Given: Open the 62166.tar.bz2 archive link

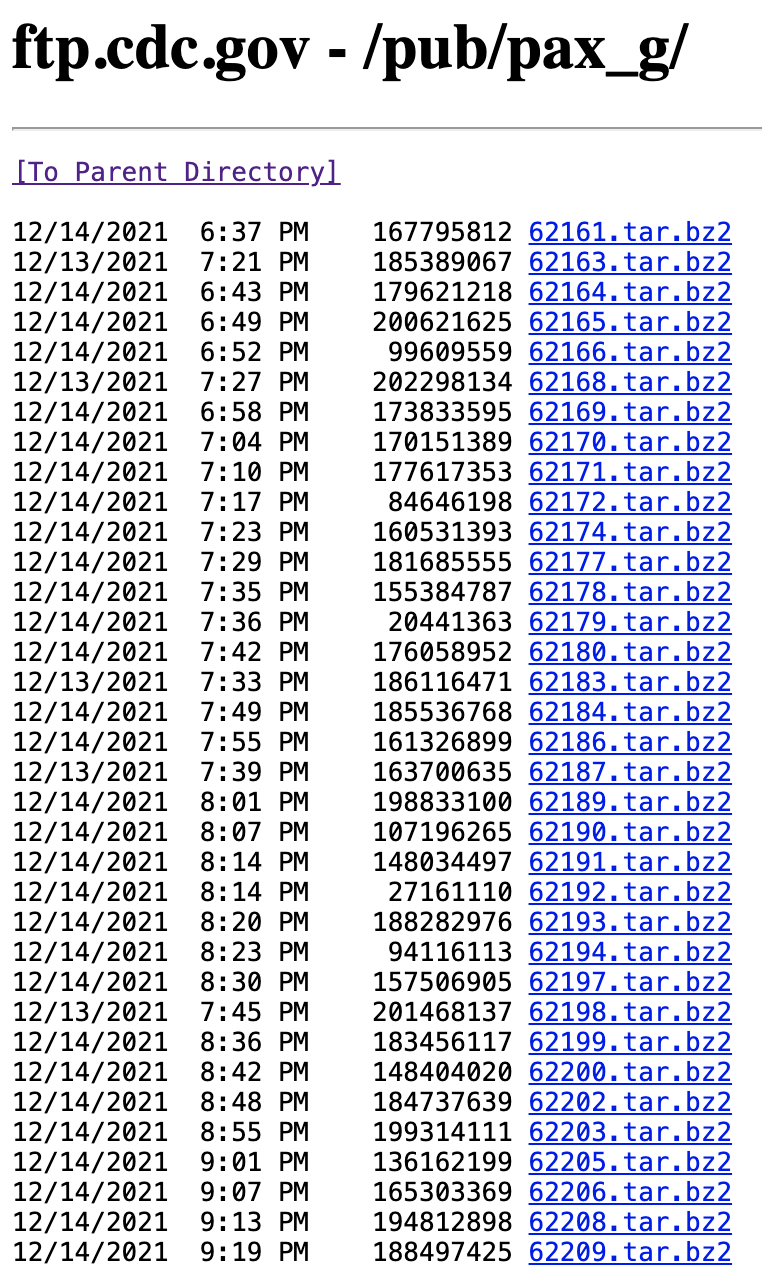Looking at the screenshot, I should coord(630,352).
